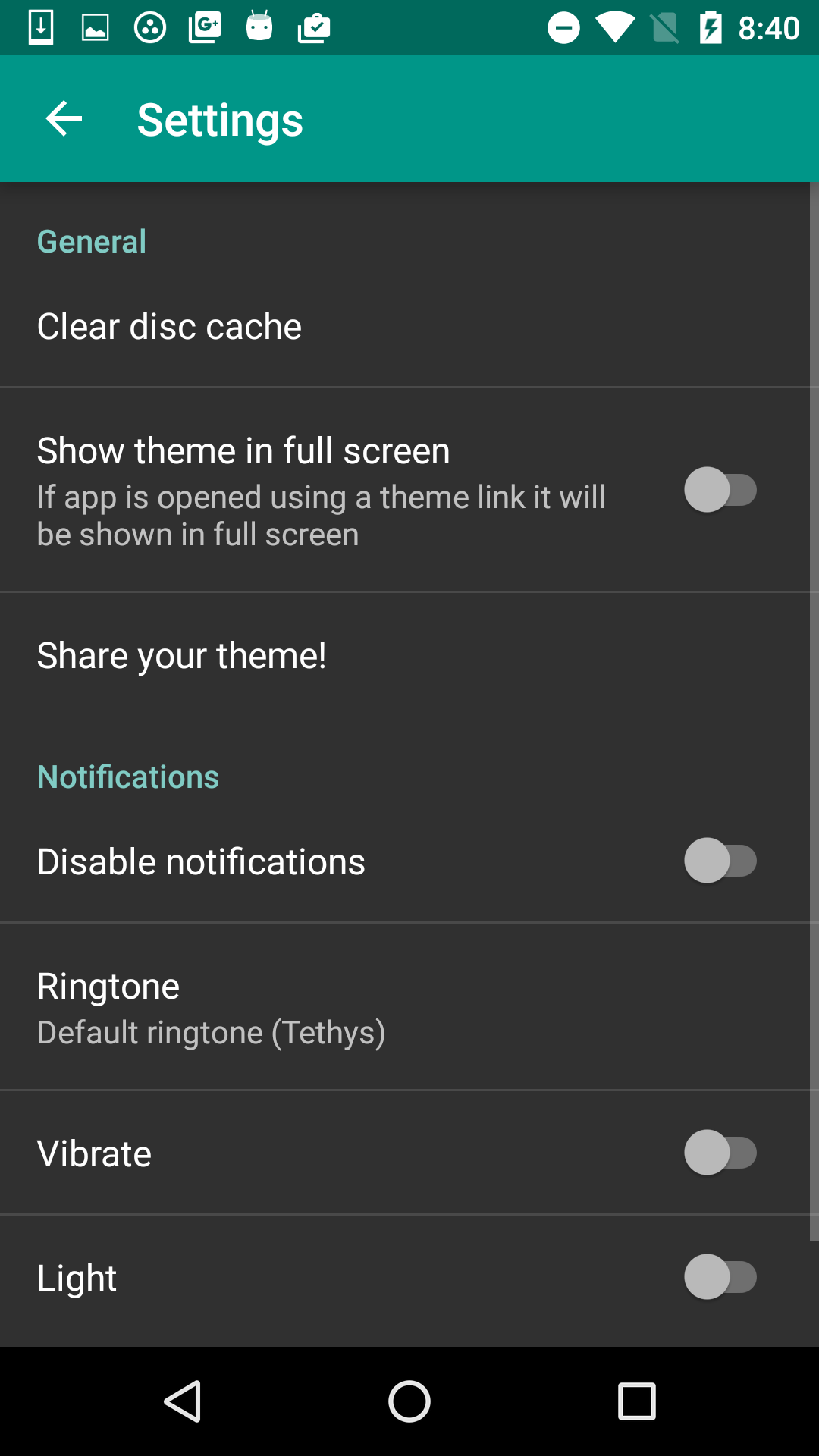Tap the battery charging indicator
The width and height of the screenshot is (819, 1456).
click(711, 27)
